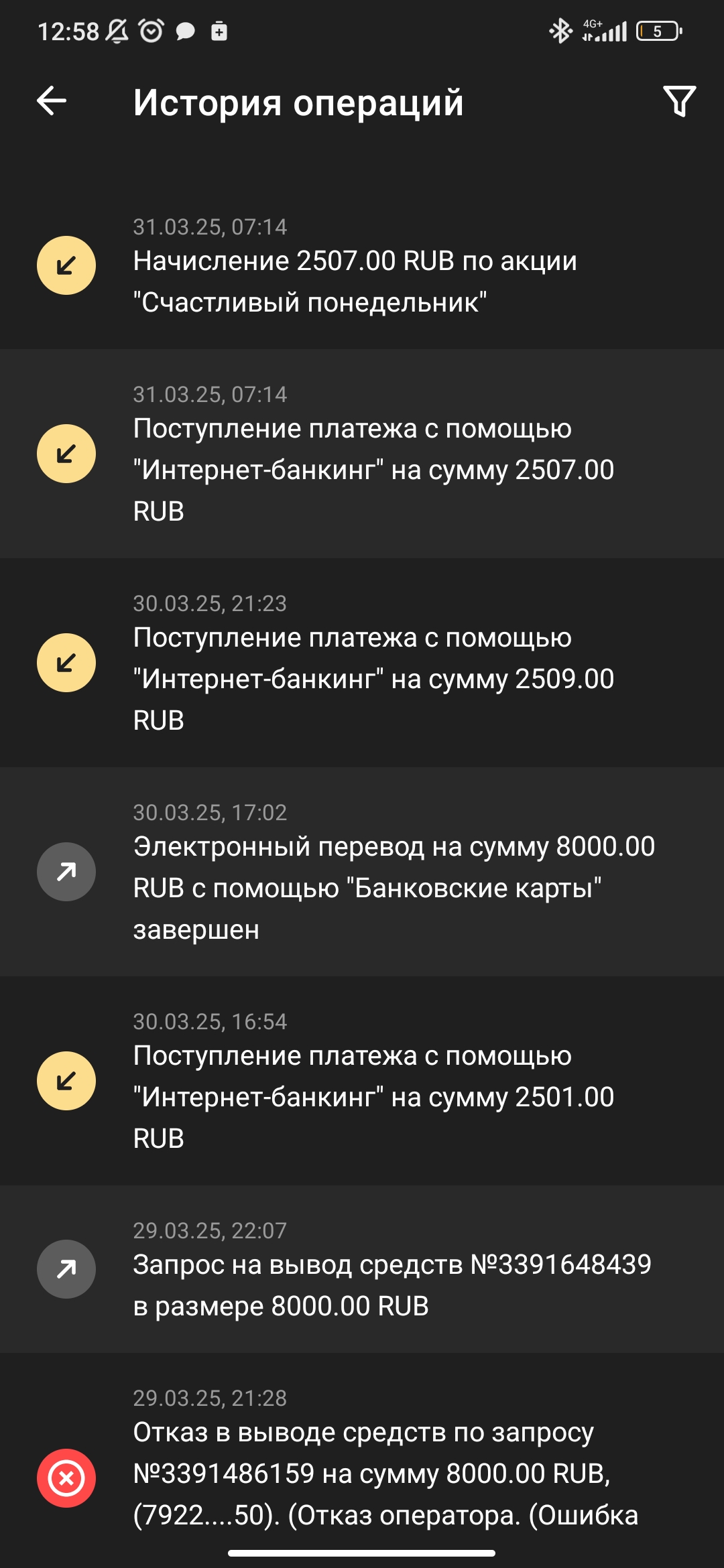Open the 2501.00 RUB payment at 16:54
Screen dimensions: 724x1568
(x=362, y=1081)
